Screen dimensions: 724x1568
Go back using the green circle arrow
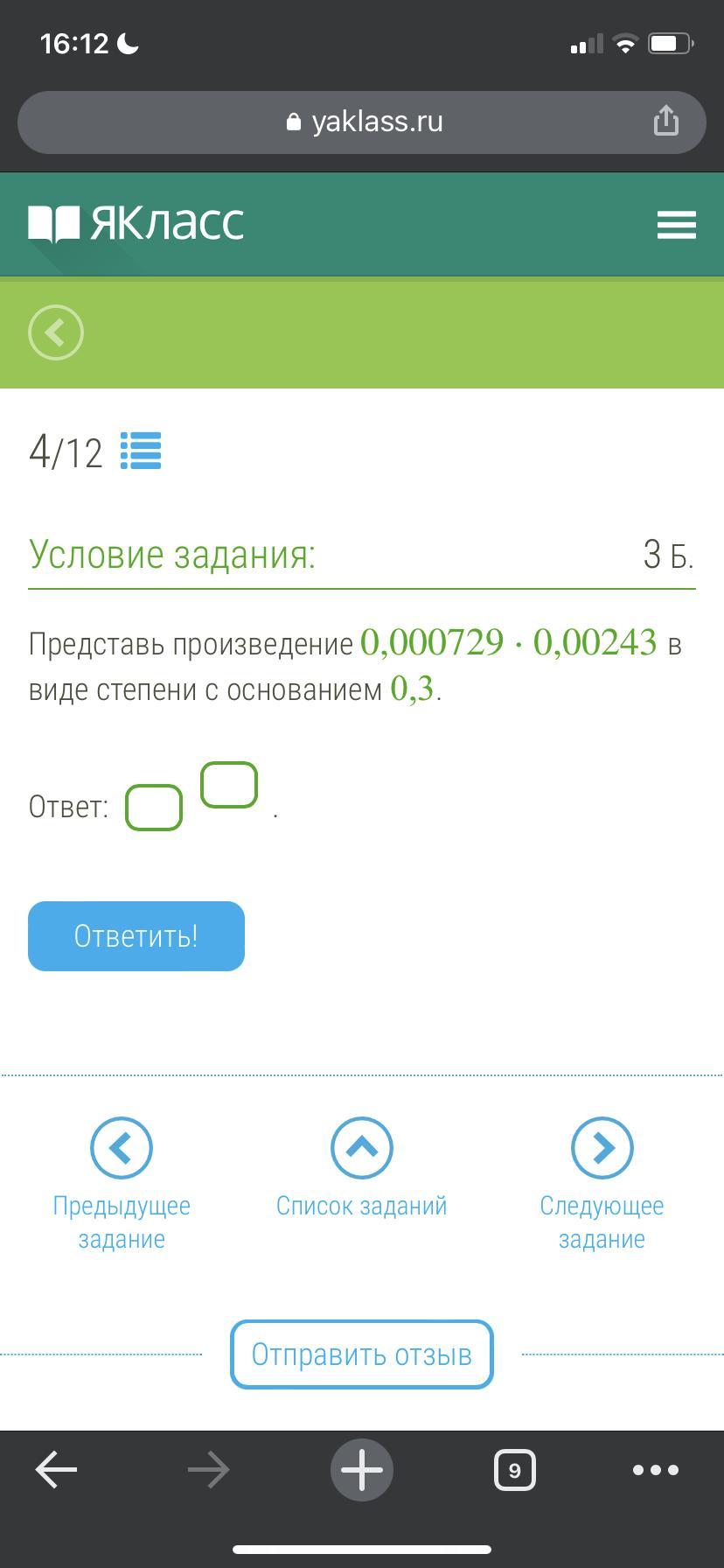56,332
